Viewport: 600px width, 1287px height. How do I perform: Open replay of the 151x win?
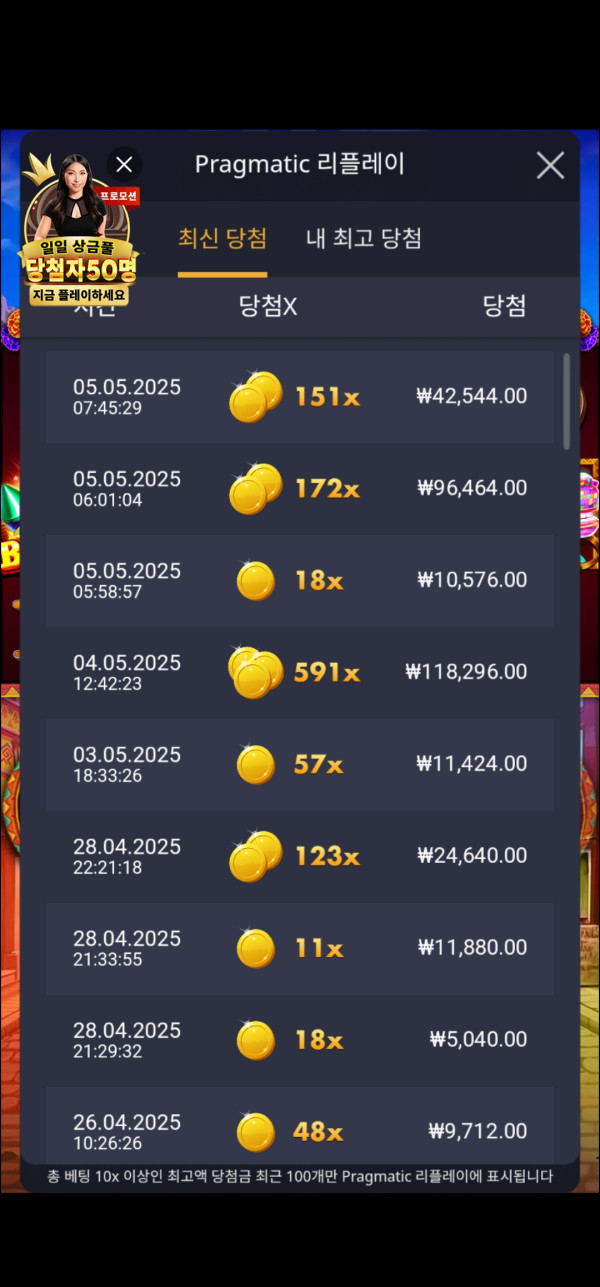coord(299,396)
